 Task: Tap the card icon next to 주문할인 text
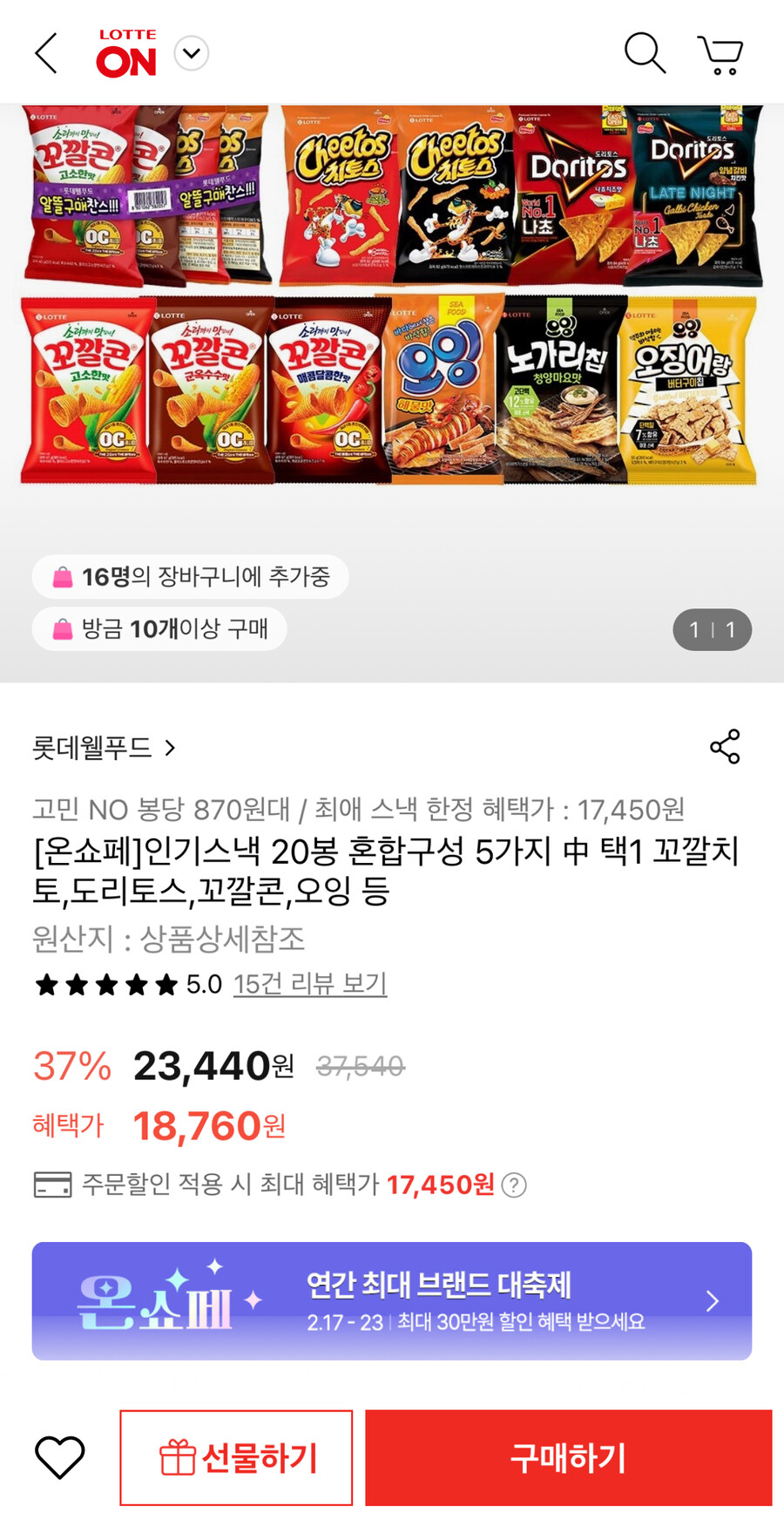pyautogui.click(x=50, y=1184)
